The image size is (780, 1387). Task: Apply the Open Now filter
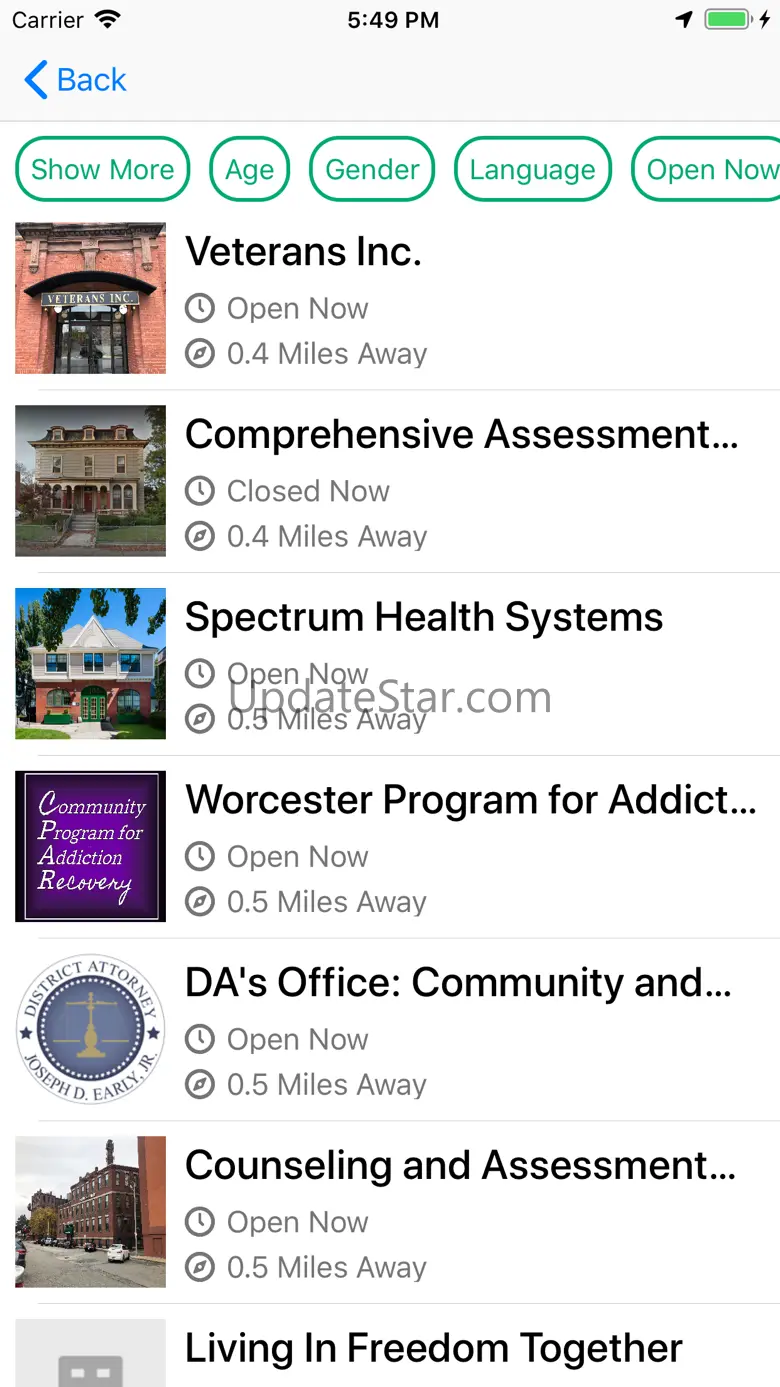(710, 170)
